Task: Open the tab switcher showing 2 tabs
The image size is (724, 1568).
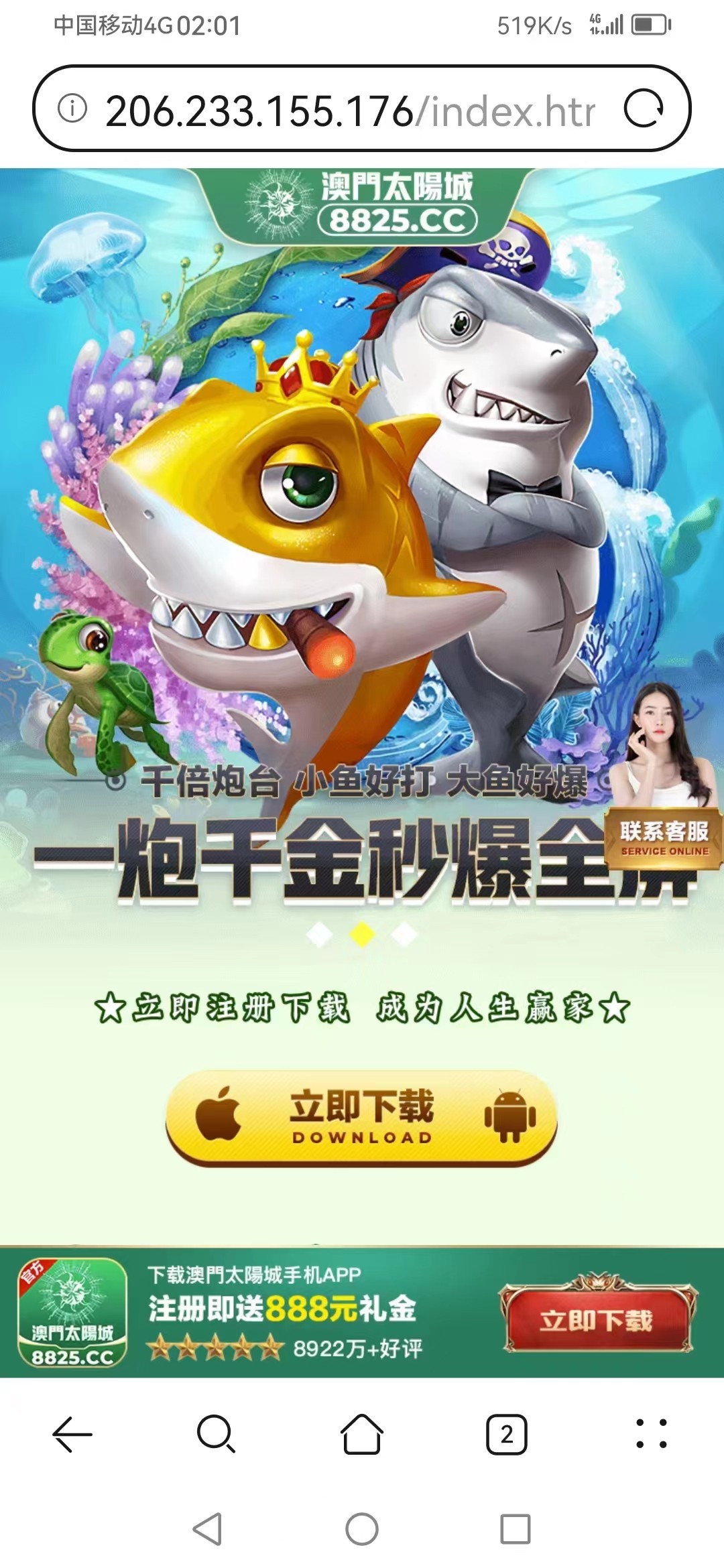Action: tap(506, 1434)
